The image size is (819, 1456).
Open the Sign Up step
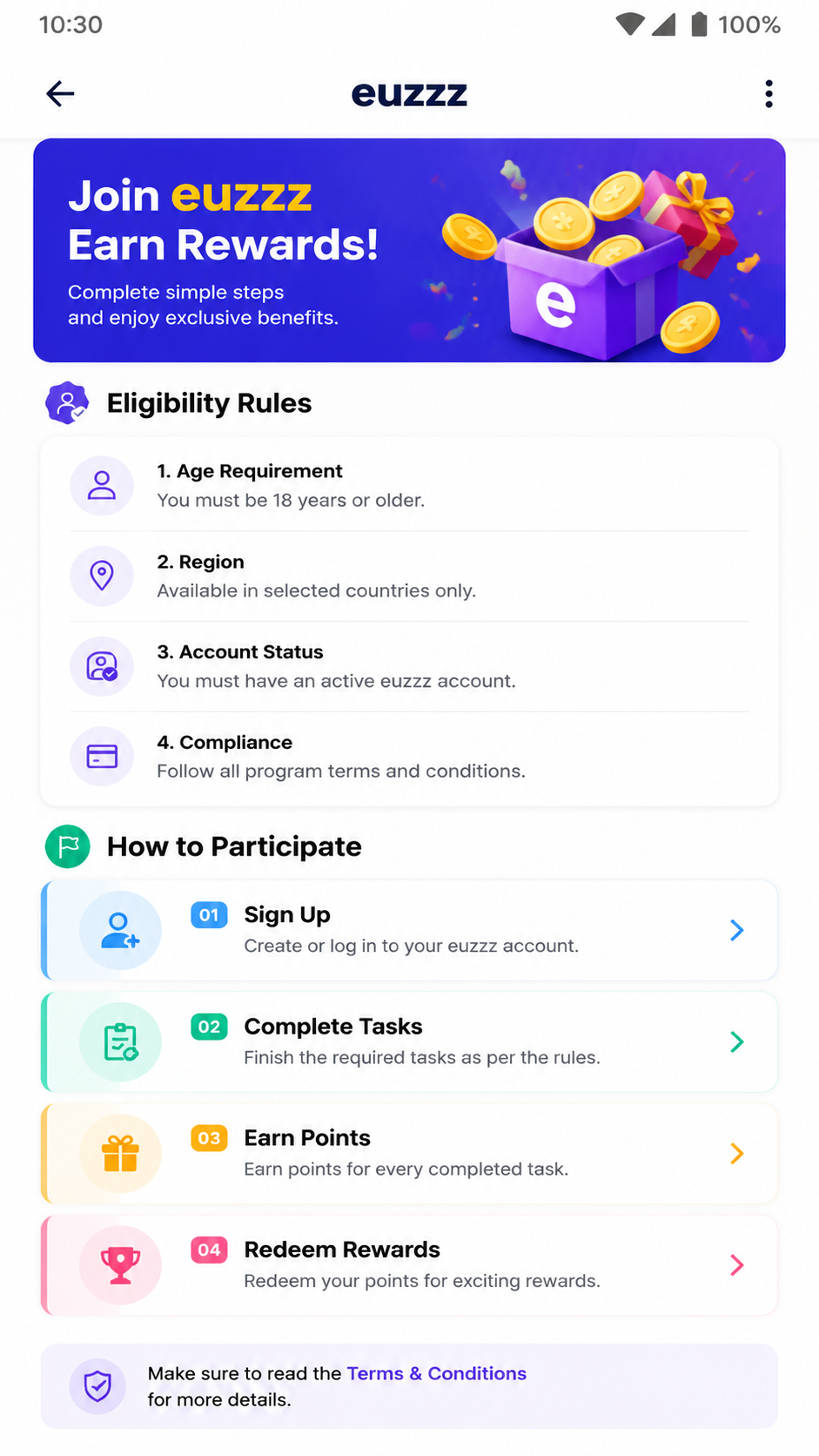pyautogui.click(x=409, y=930)
